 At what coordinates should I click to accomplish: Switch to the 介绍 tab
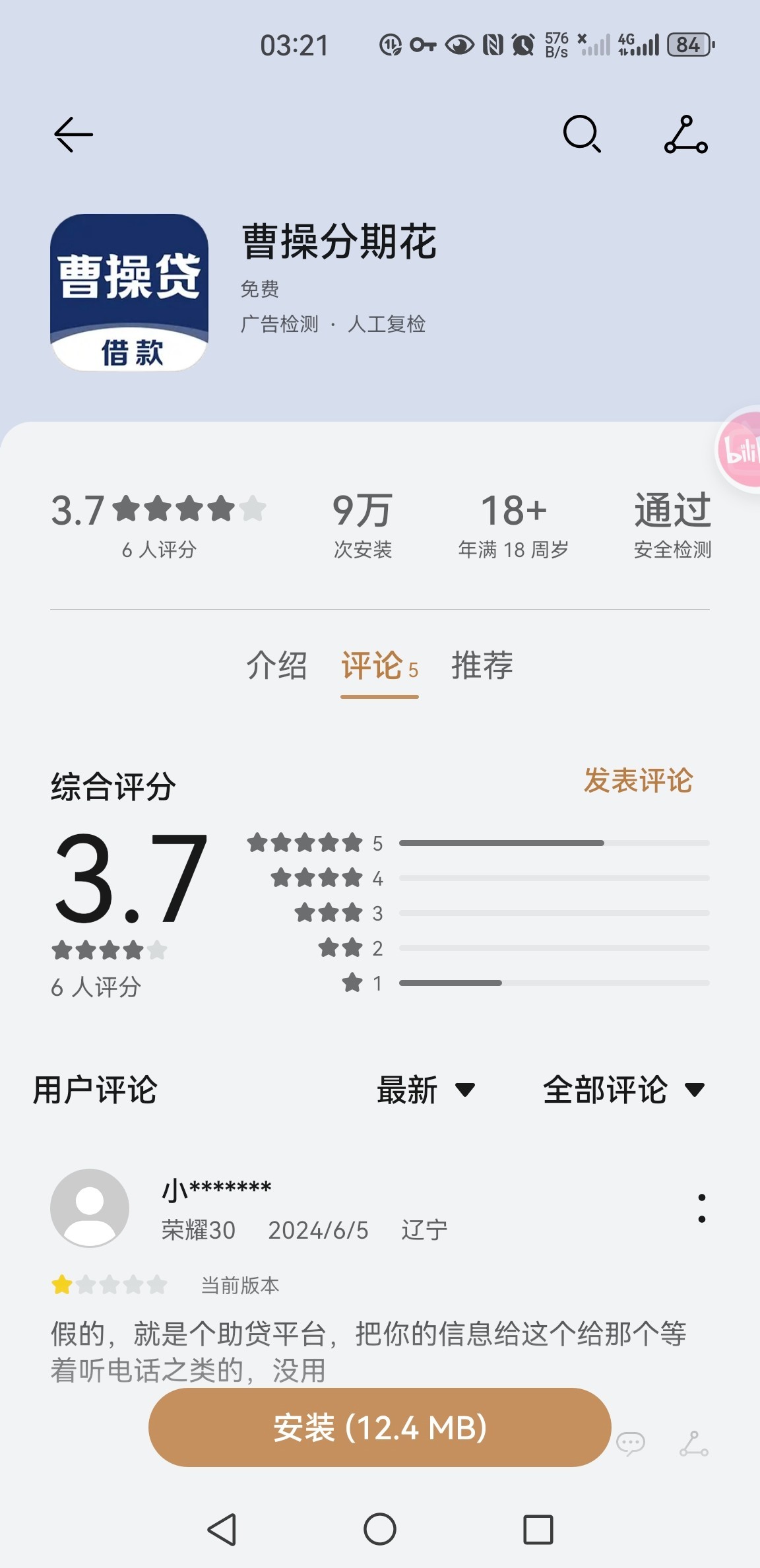[x=276, y=665]
